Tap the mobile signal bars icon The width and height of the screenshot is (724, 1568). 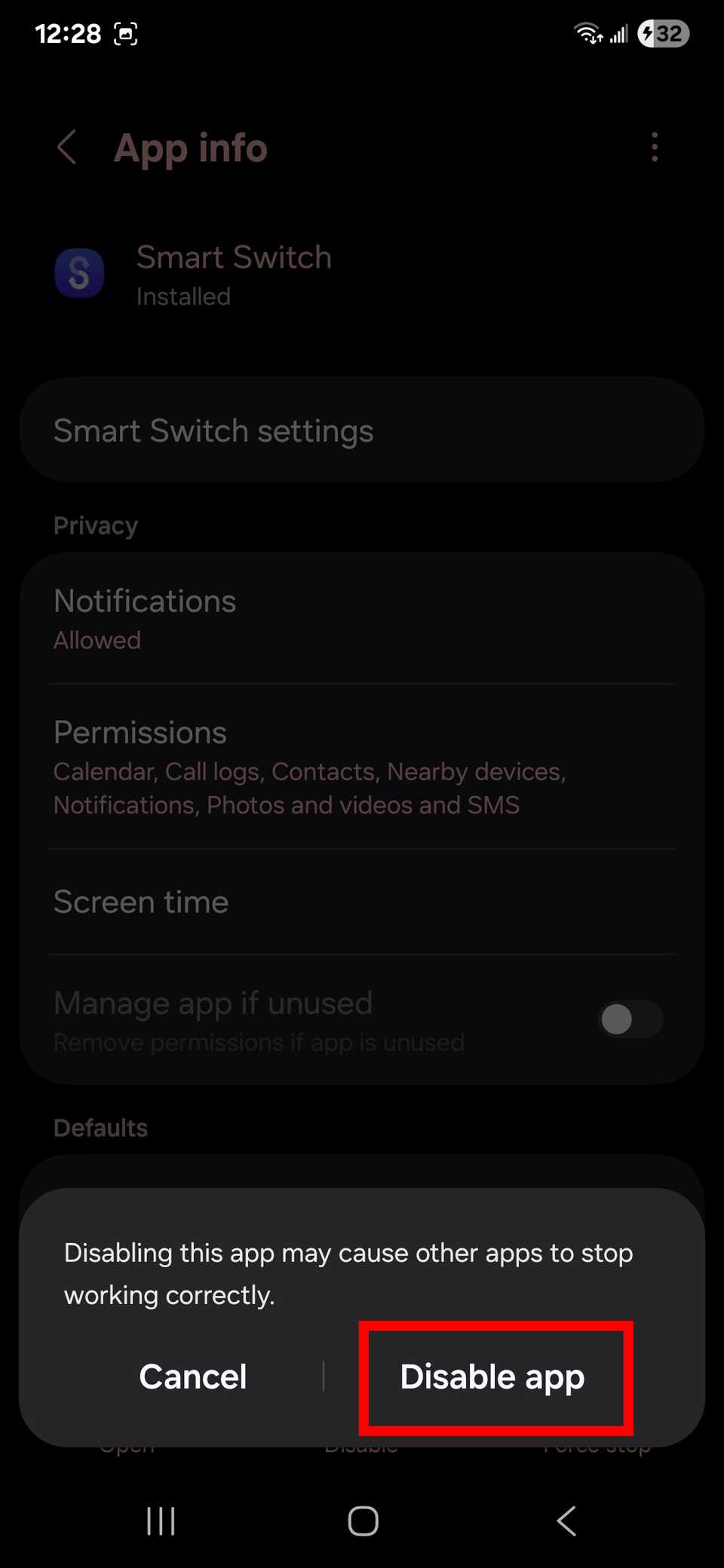coord(620,33)
